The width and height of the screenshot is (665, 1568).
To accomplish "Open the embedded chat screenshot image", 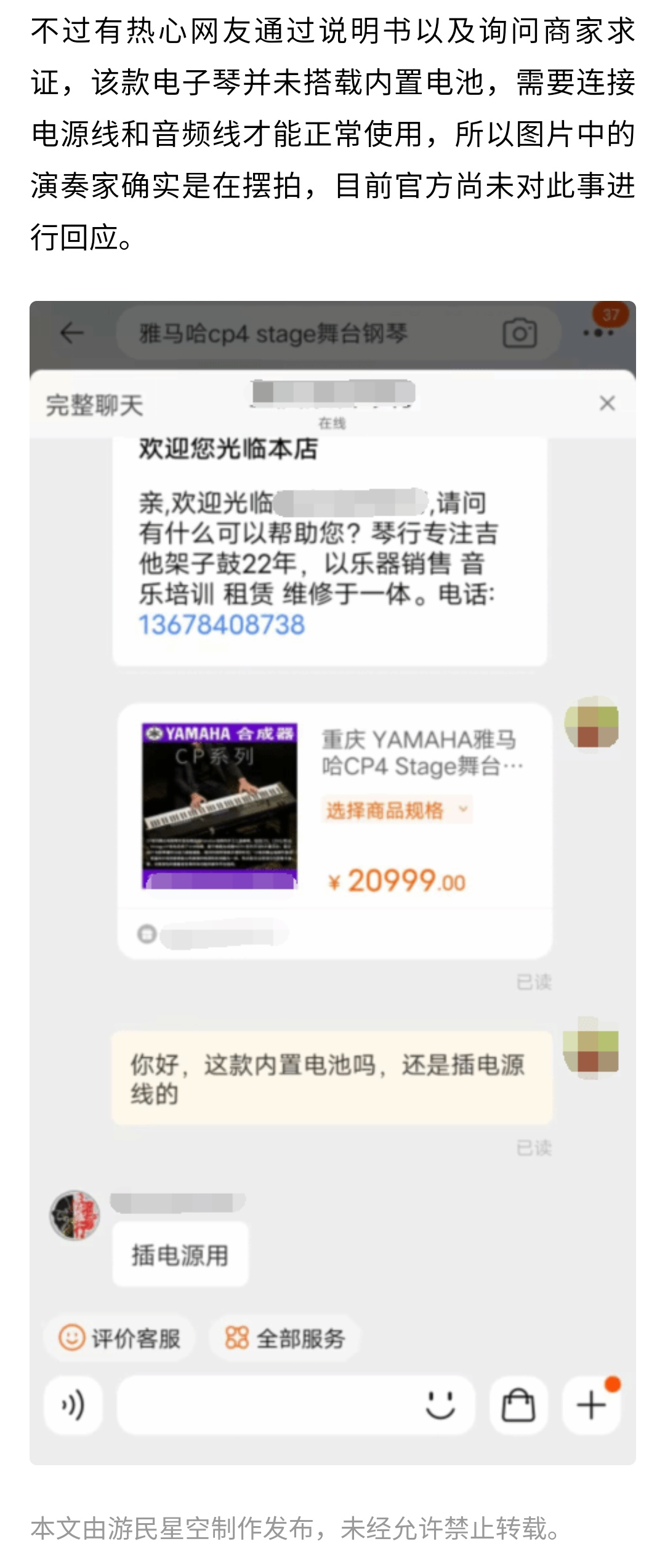I will (332, 882).
